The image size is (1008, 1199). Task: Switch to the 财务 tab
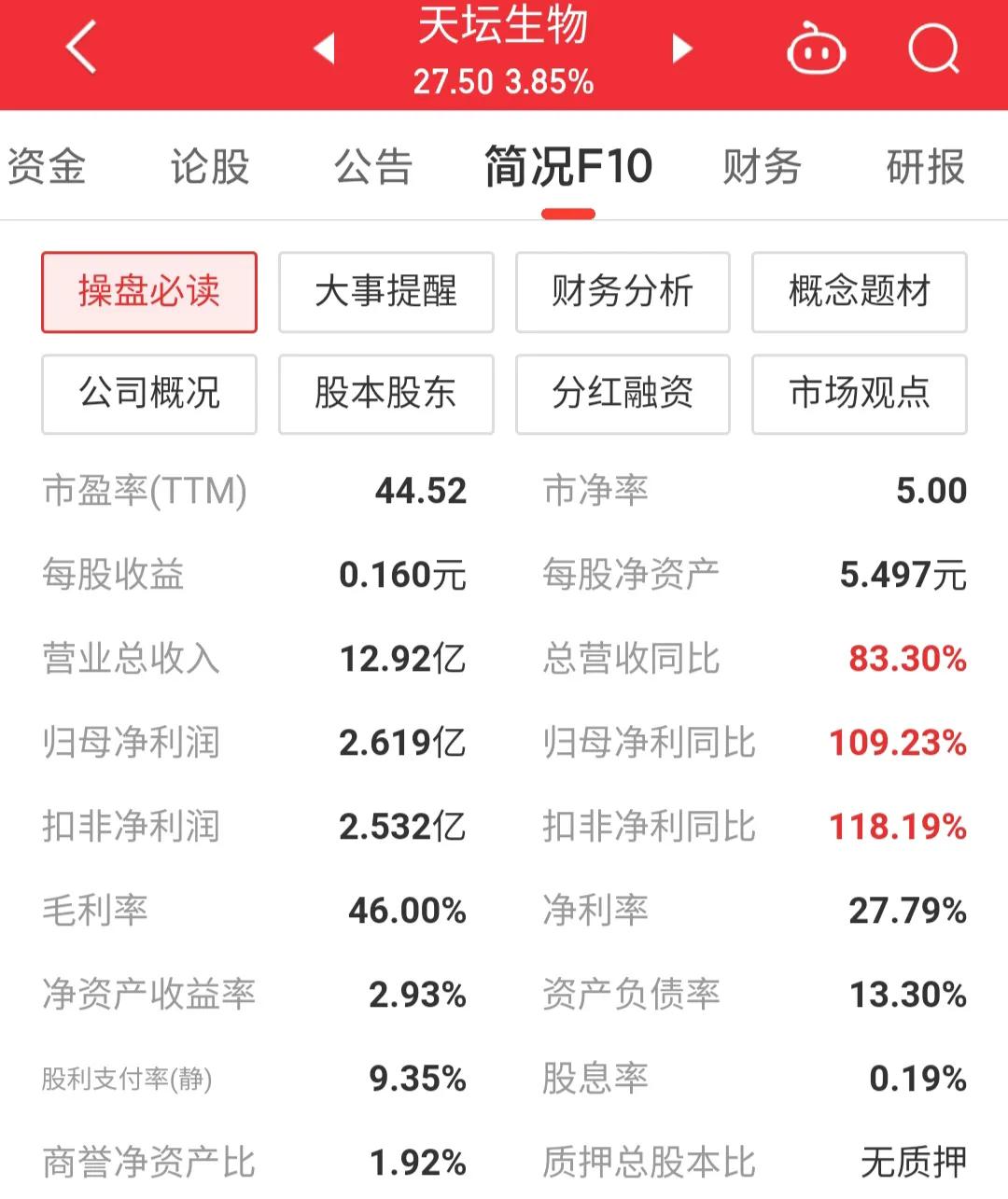(x=762, y=168)
